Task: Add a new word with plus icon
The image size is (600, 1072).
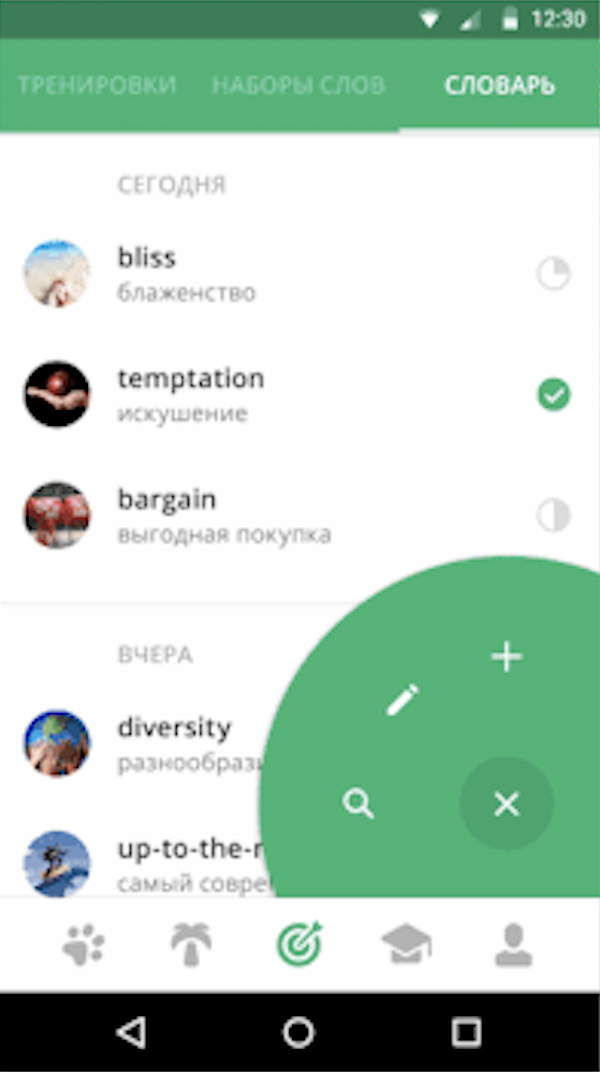Action: pyautogui.click(x=507, y=657)
